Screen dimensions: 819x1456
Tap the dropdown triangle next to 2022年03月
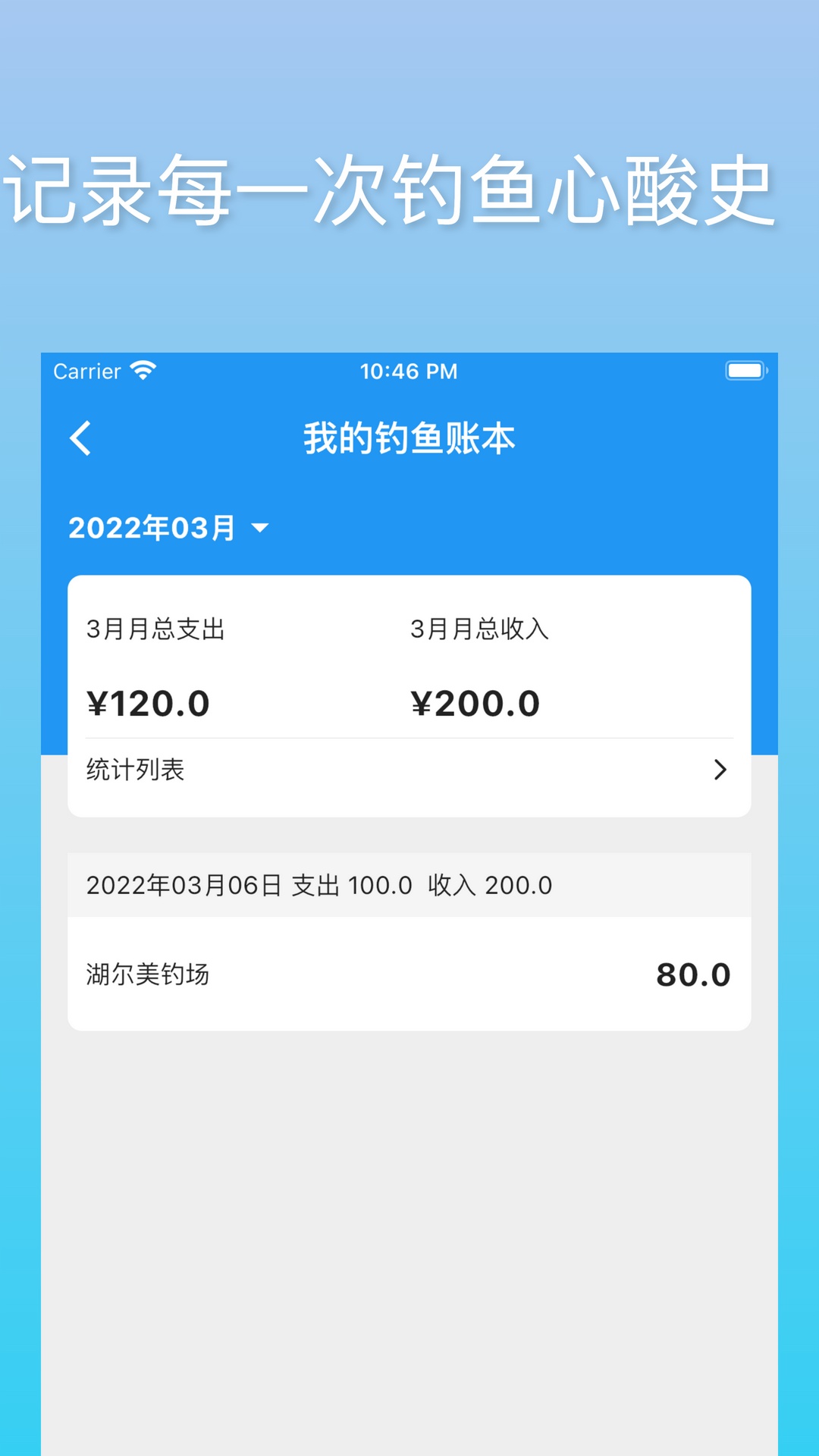click(x=261, y=529)
